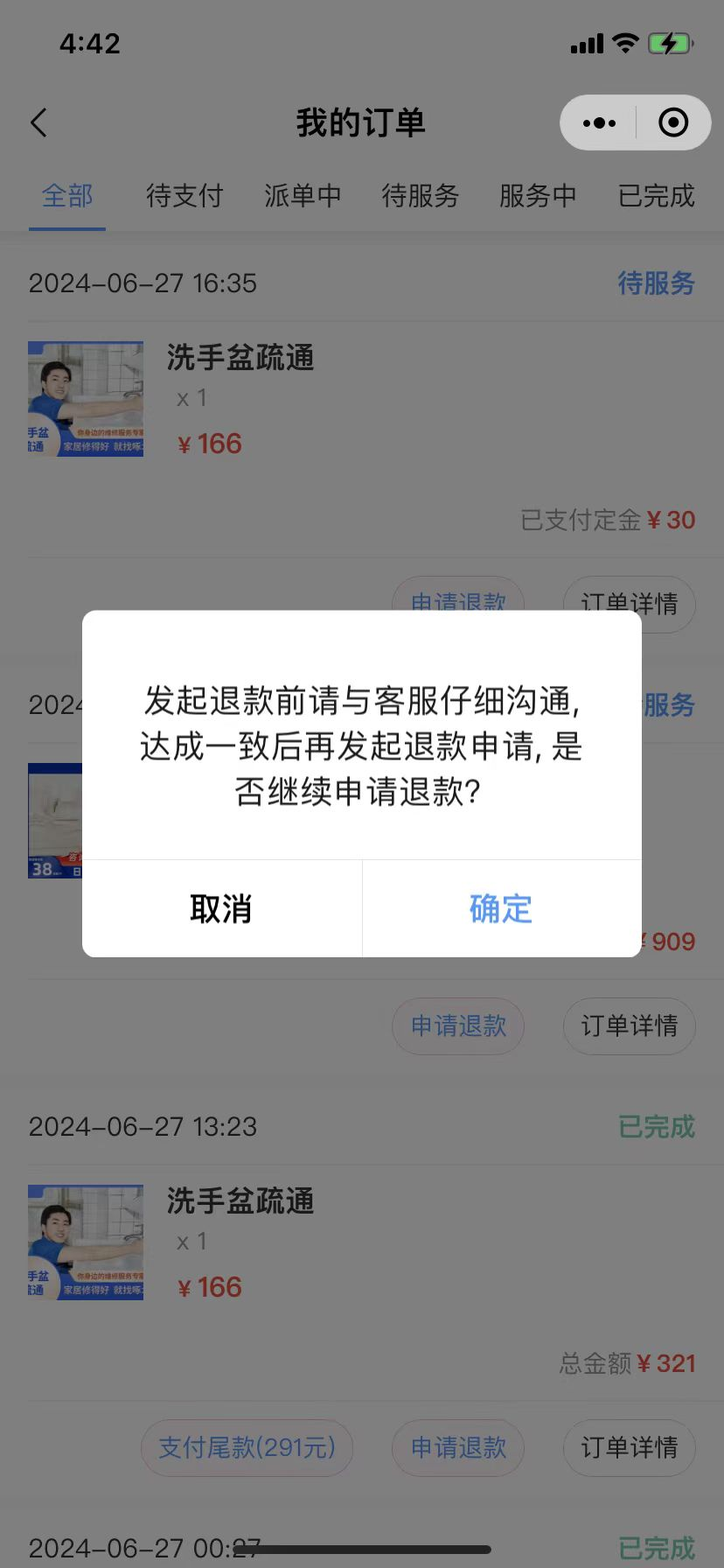Tap the 洗手盆疏通 product thumbnail in first order

[x=85, y=399]
